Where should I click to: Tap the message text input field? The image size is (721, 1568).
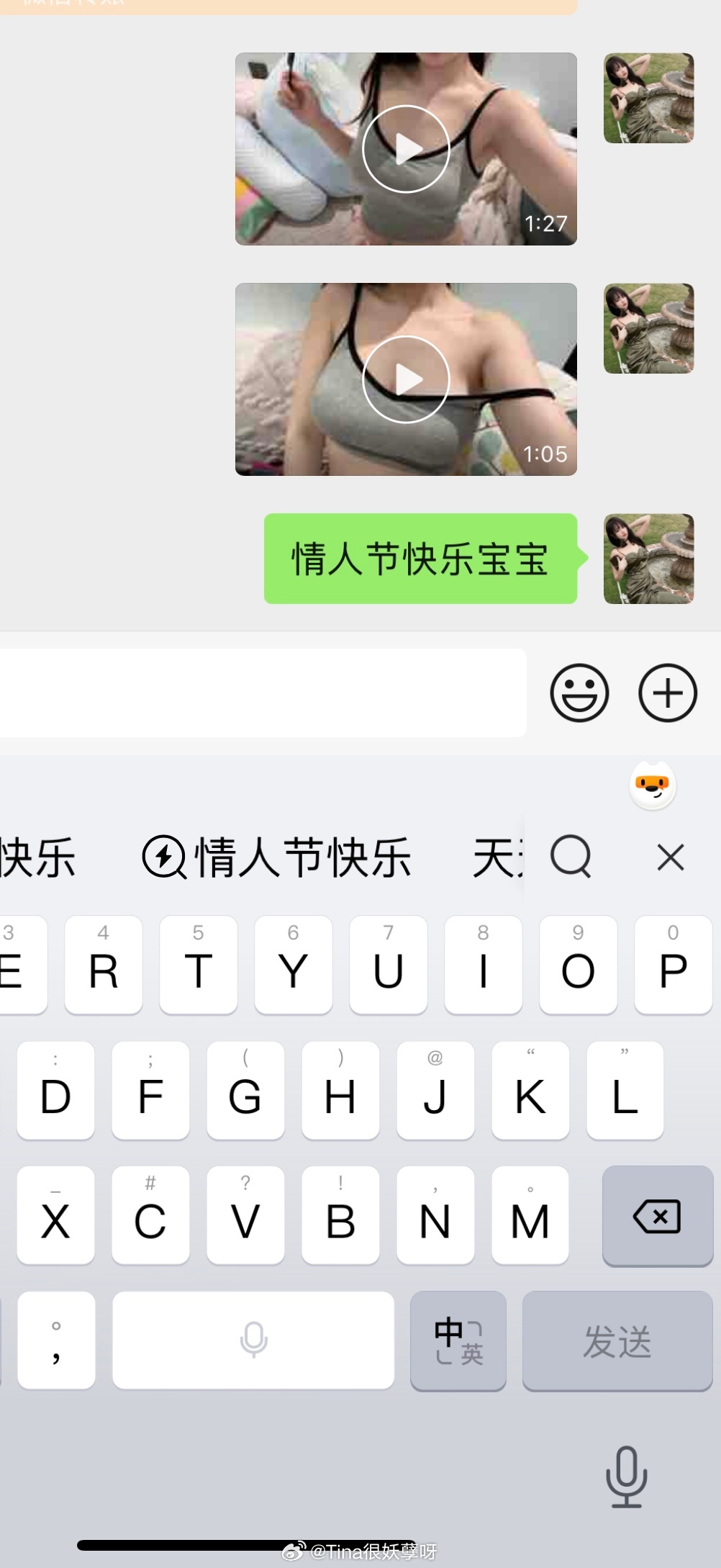click(263, 693)
